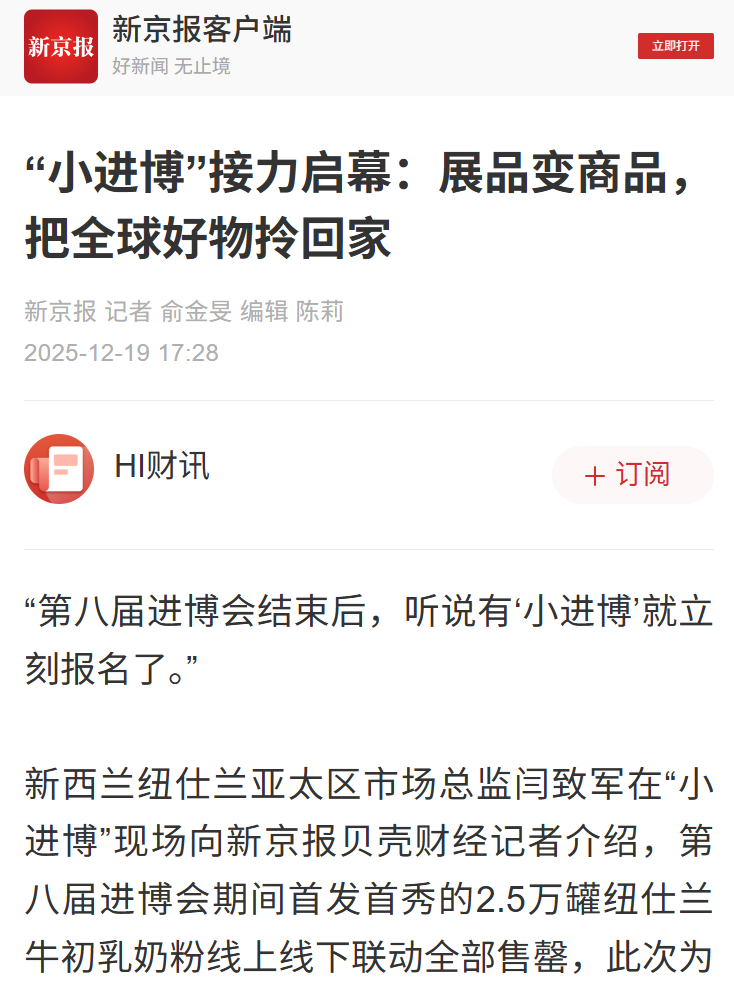This screenshot has height=983, width=734.
Task: Open the HI财讯 channel page
Action: tap(161, 467)
